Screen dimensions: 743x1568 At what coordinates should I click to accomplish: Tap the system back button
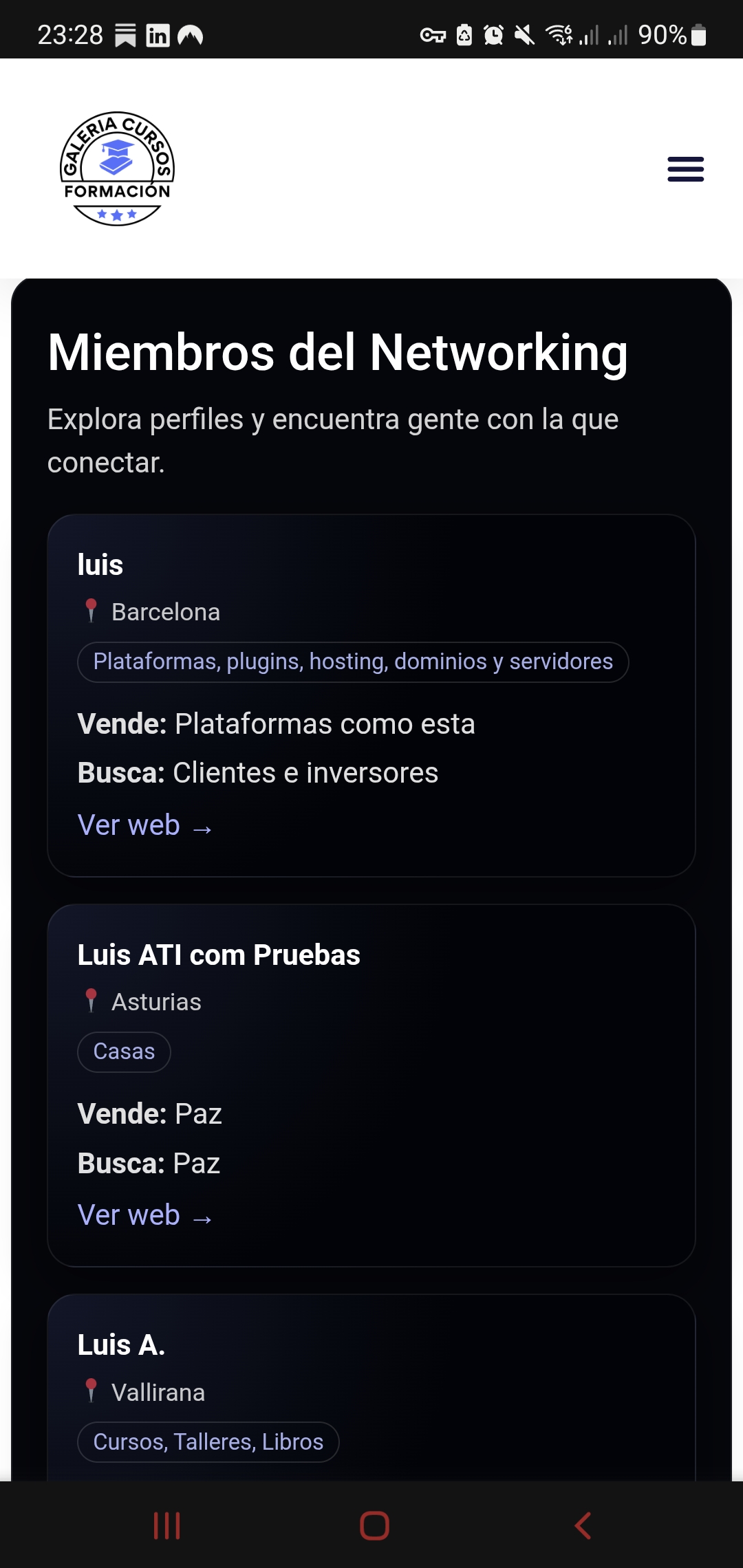coord(582,1525)
